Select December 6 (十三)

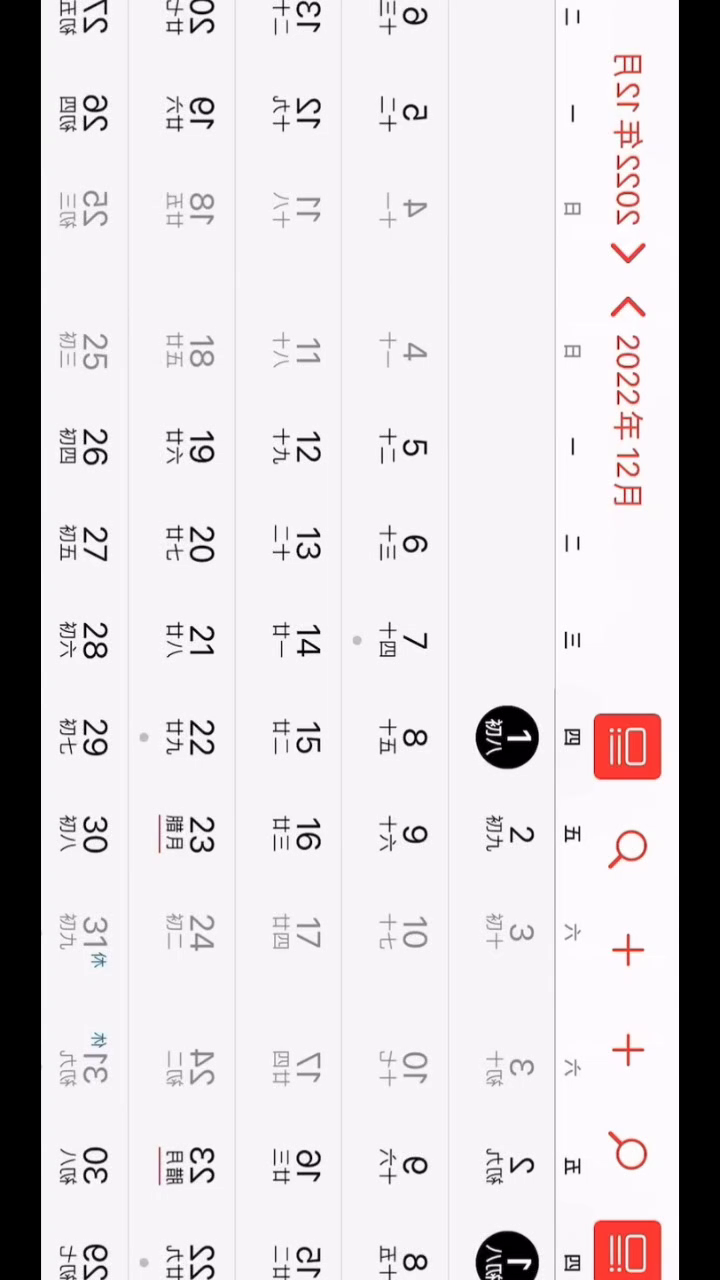402,545
